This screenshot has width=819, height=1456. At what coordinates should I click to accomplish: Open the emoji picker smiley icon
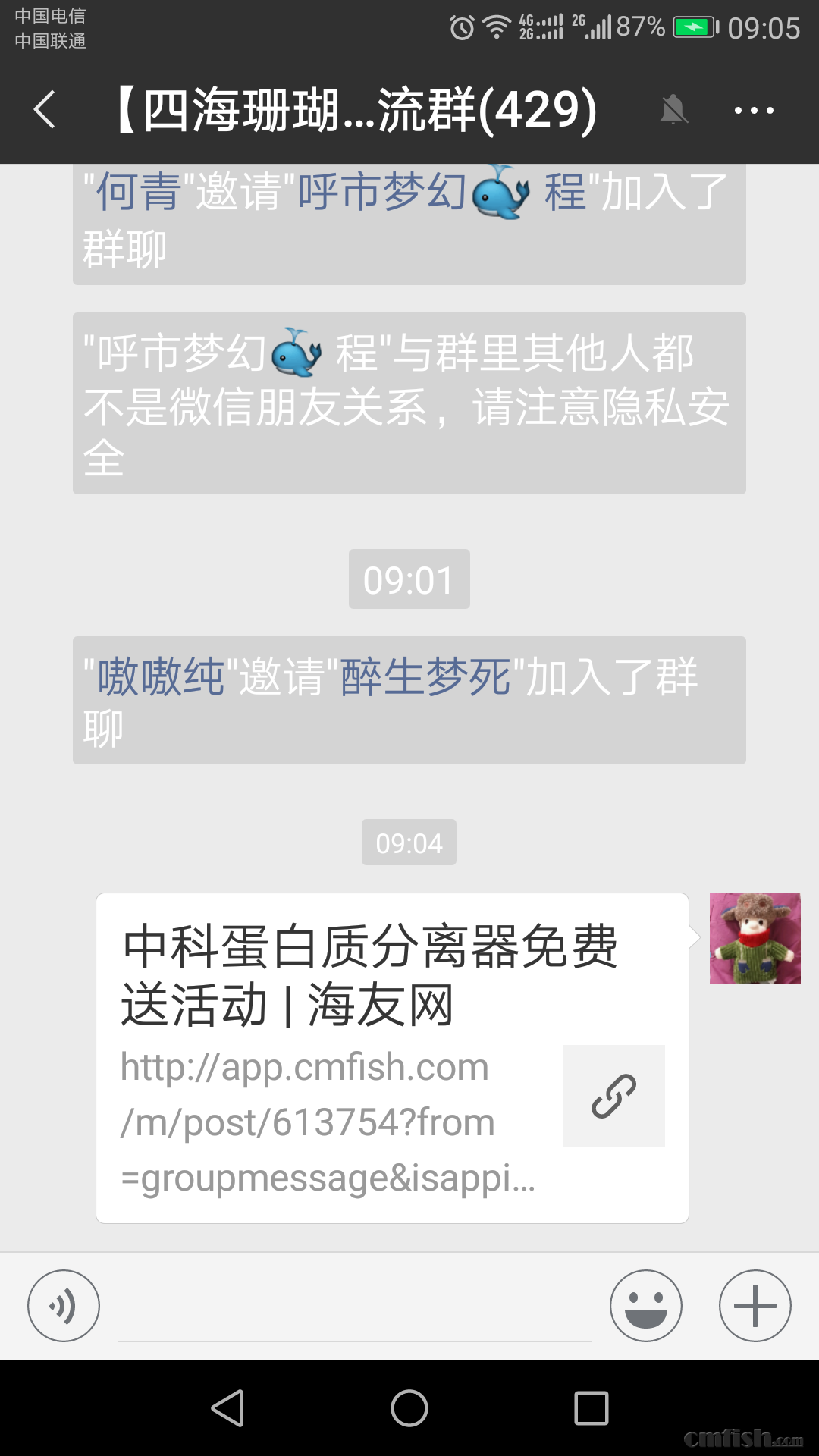[646, 1306]
